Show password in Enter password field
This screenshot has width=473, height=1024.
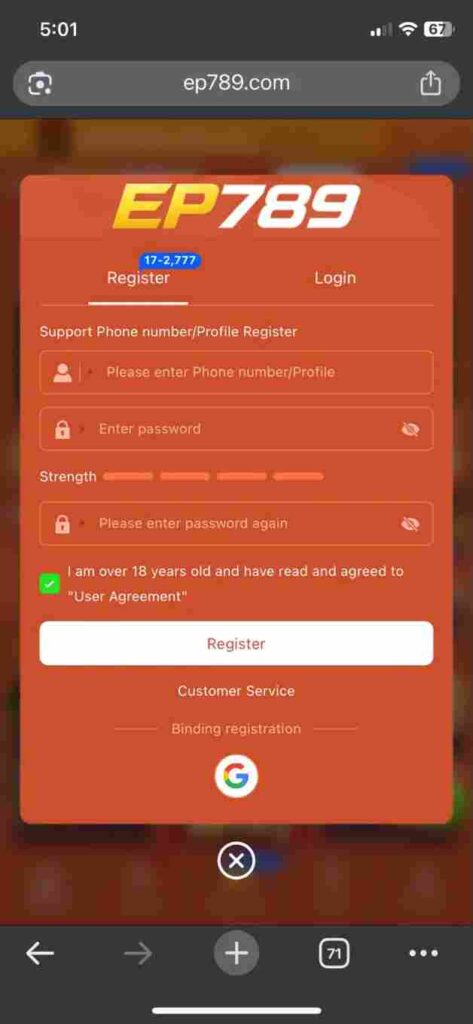(410, 430)
